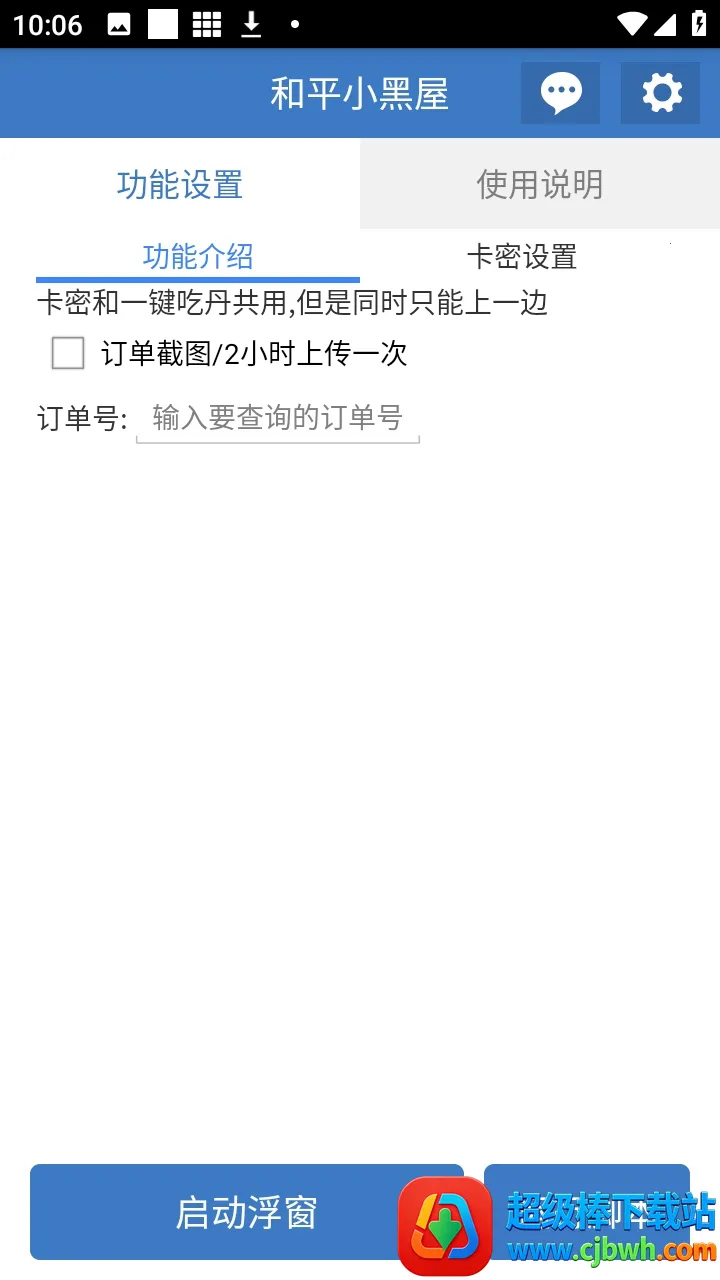Image resolution: width=720 pixels, height=1280 pixels.
Task: Select the 卡密设置 sub-tab
Action: pos(522,257)
